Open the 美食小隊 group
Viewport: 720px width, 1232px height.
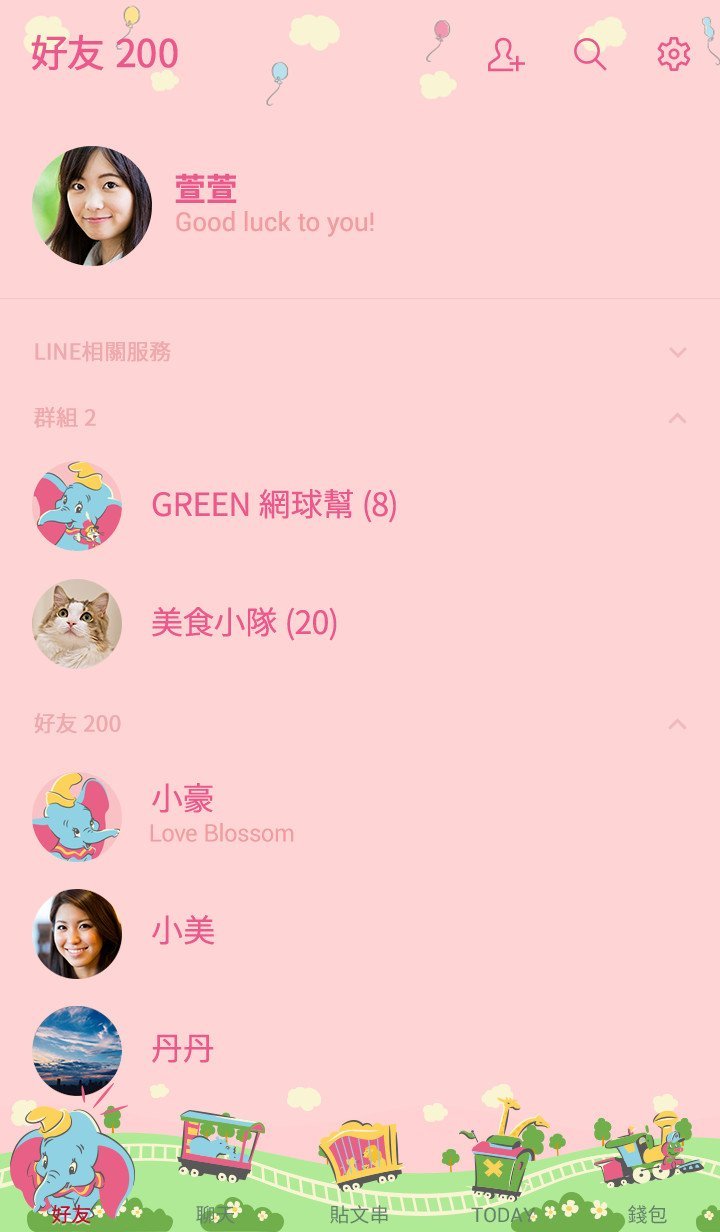click(x=244, y=623)
